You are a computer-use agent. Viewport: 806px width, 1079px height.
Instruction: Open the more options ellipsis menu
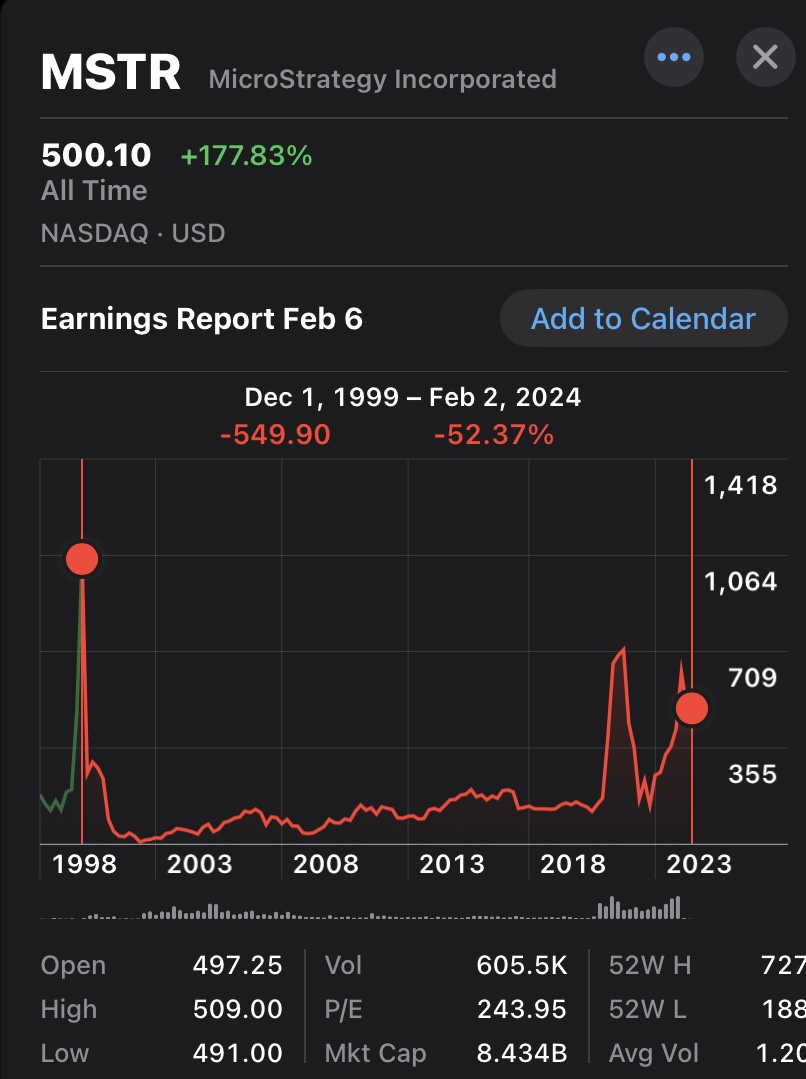pos(674,57)
